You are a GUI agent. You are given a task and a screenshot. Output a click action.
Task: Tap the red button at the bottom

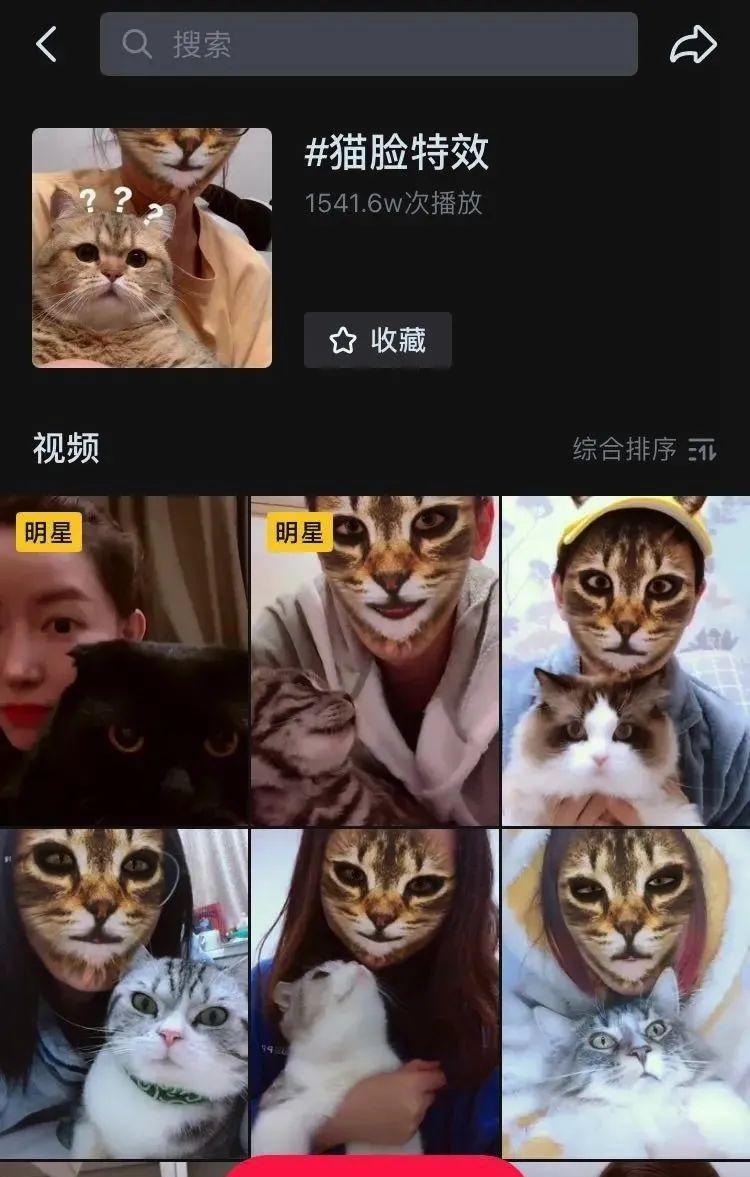[375, 1167]
